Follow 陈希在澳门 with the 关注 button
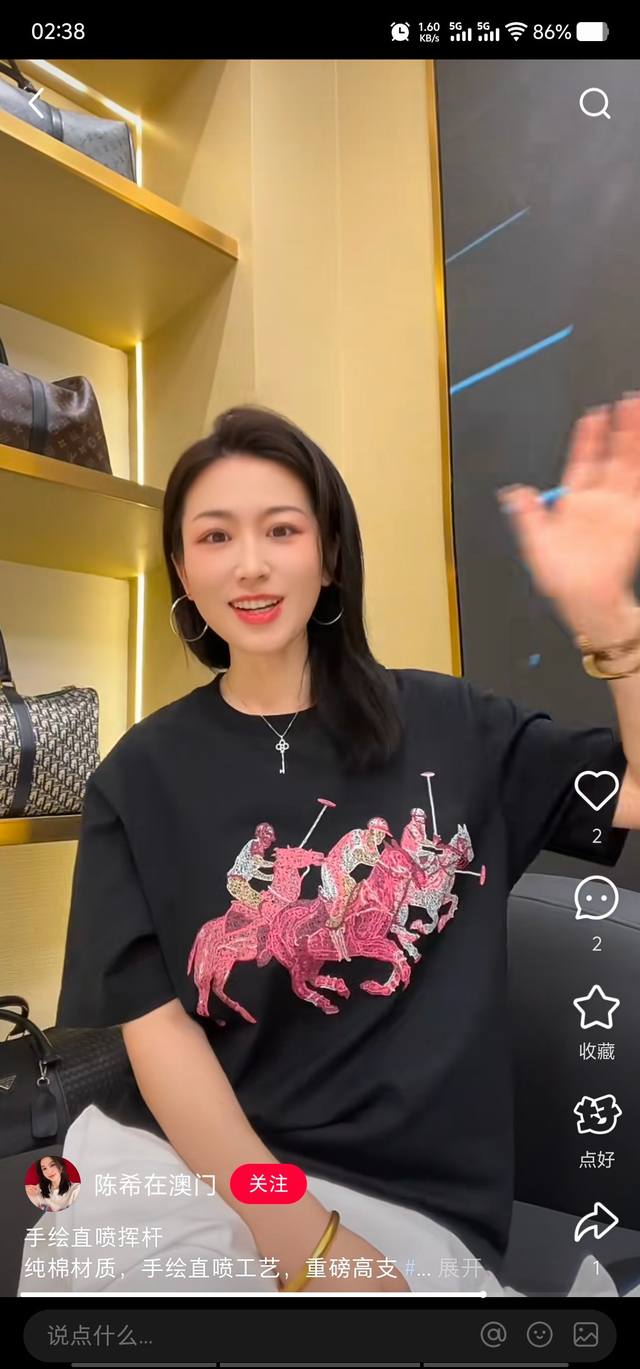 (268, 1185)
